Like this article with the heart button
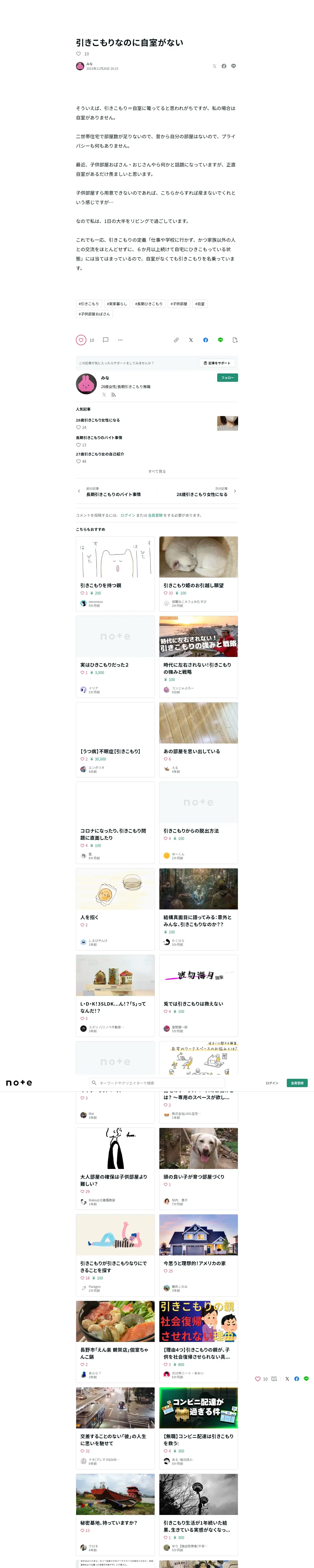The height and width of the screenshot is (1568, 314). click(81, 340)
